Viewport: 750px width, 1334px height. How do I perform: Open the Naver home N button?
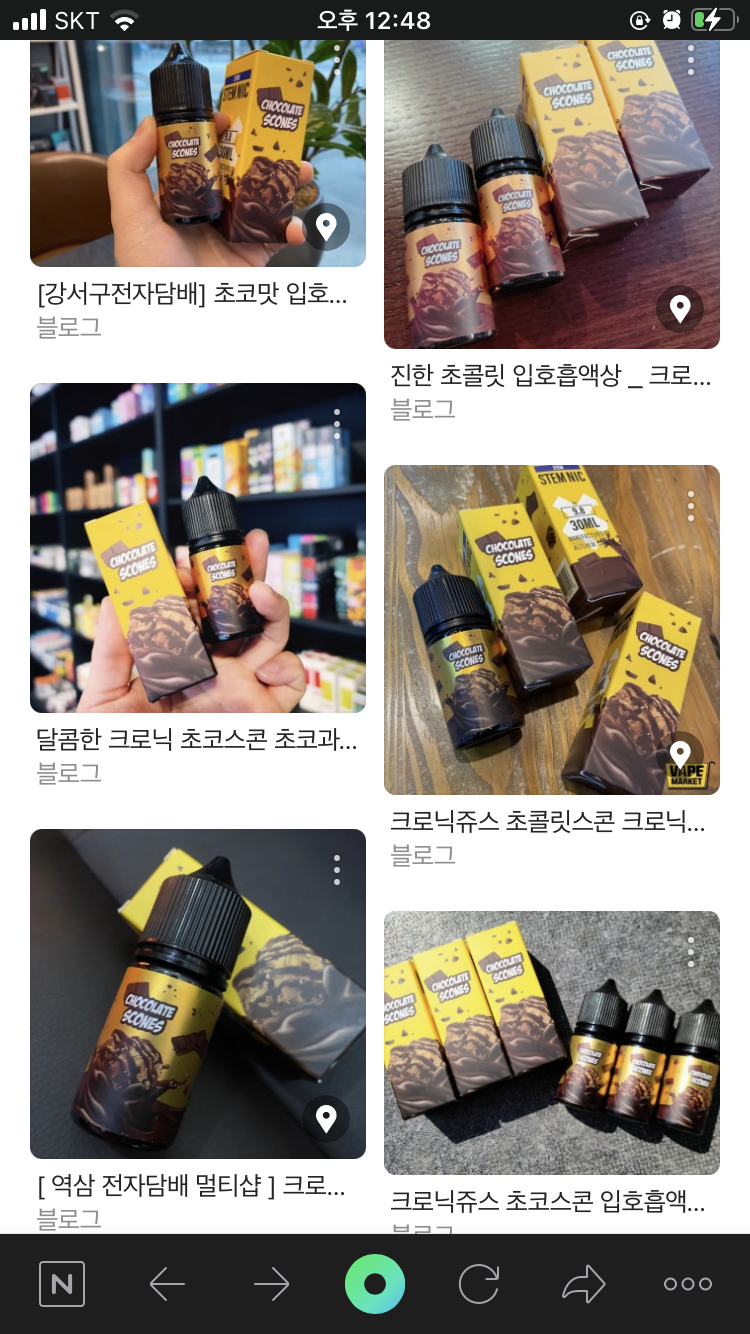(62, 1284)
